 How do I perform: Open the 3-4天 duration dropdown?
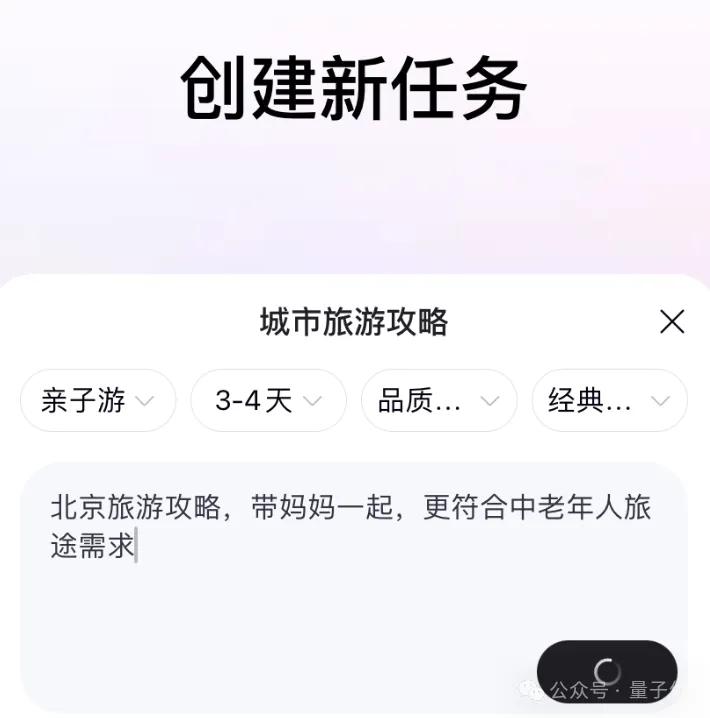pyautogui.click(x=268, y=401)
